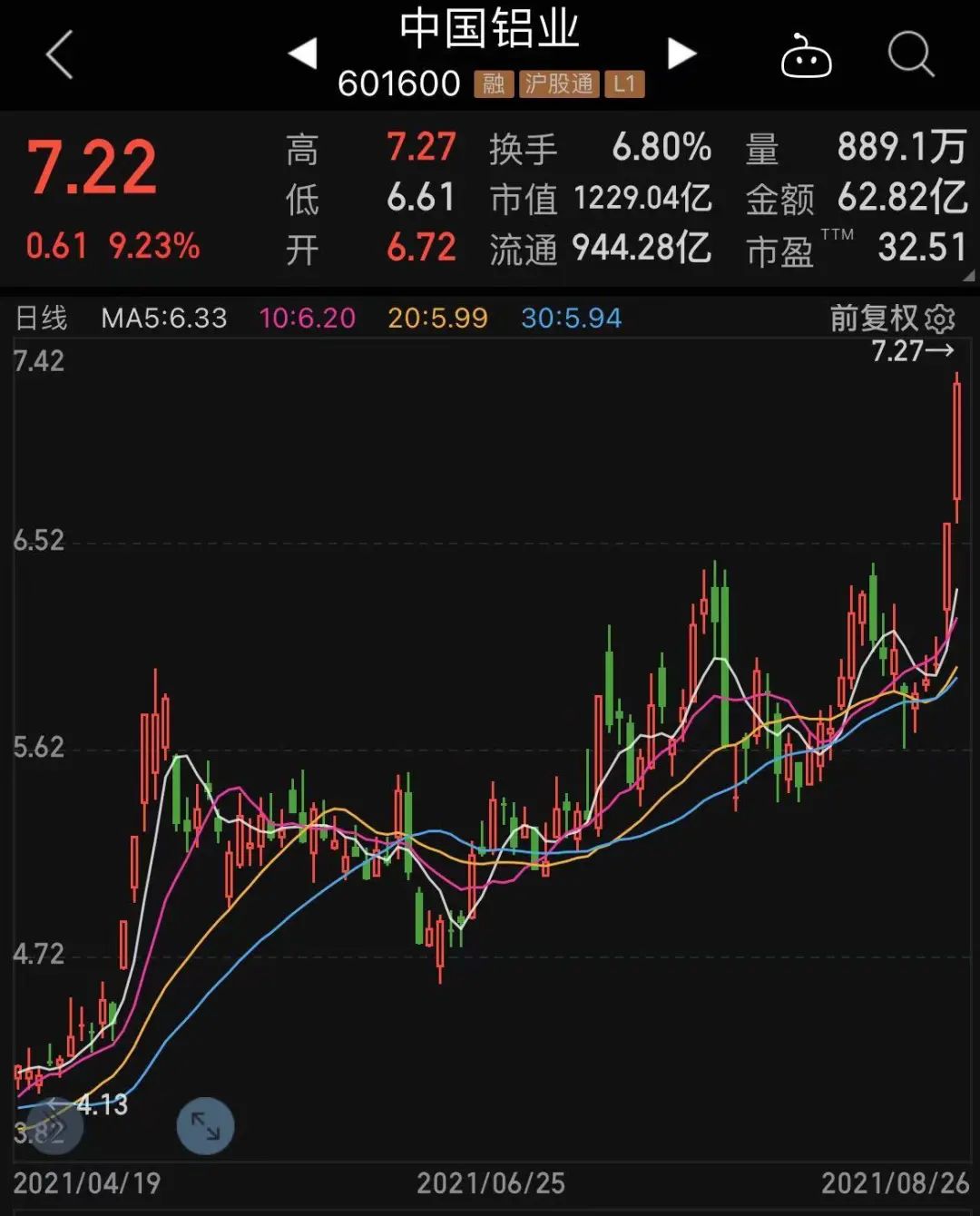Open chart settings via the gear icon
Screen dimensions: 980x1216
tap(939, 318)
